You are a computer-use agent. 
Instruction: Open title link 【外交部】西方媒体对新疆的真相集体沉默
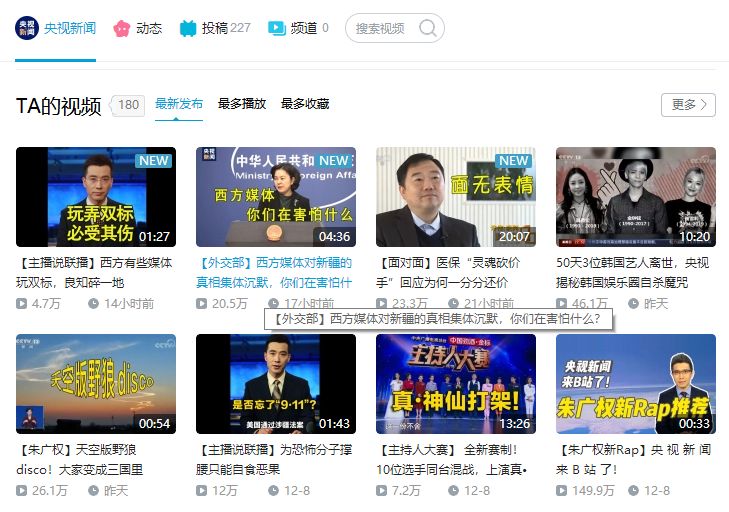(274, 272)
